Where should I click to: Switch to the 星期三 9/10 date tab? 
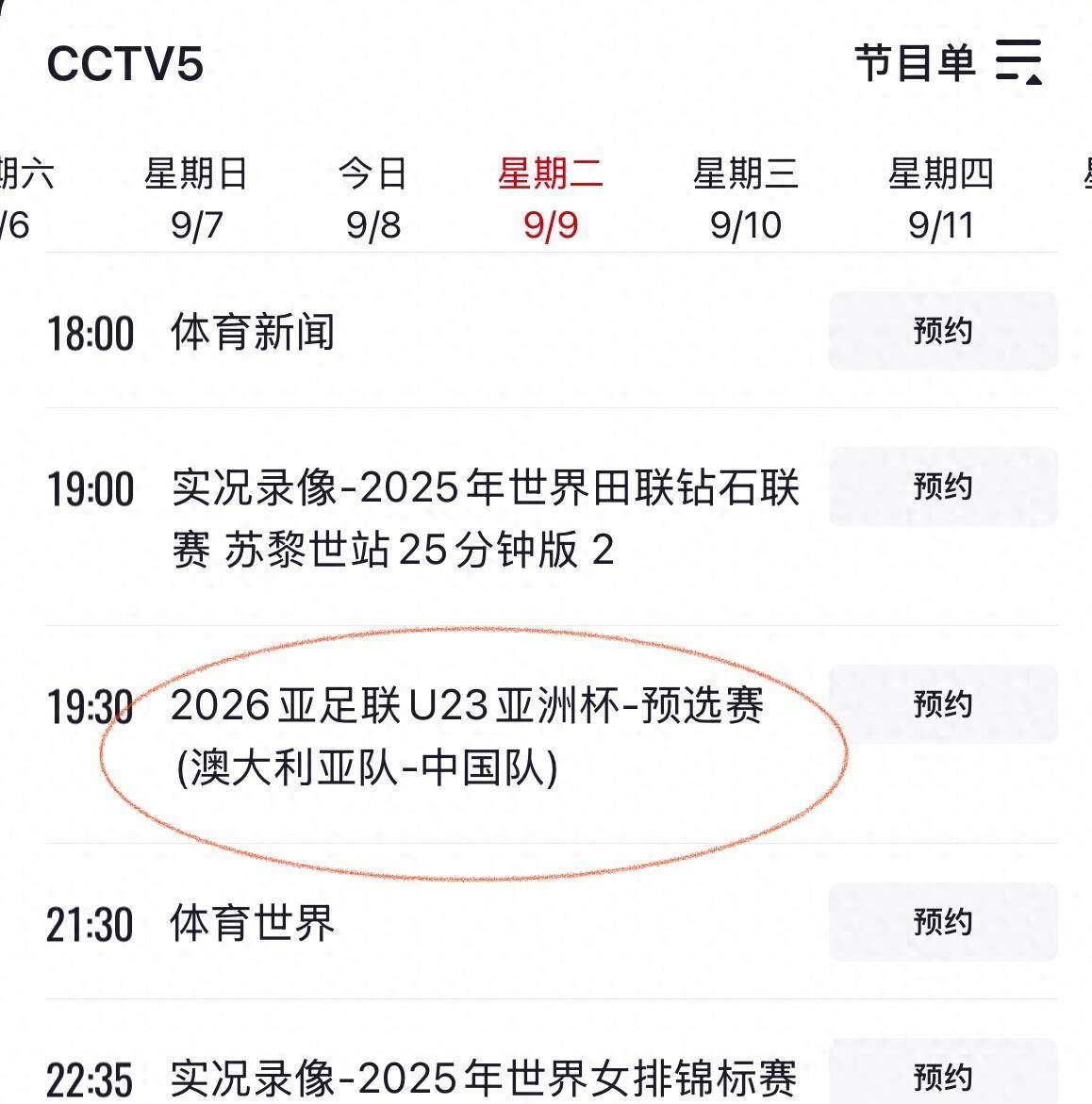tap(746, 198)
